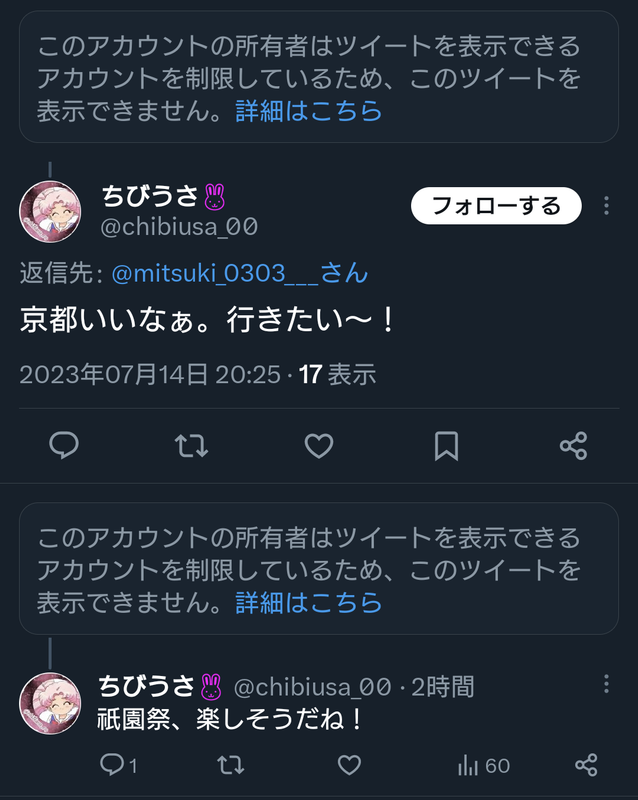Share the 祇園祭、楽しそうだね tweet
The width and height of the screenshot is (638, 800).
pyautogui.click(x=586, y=765)
